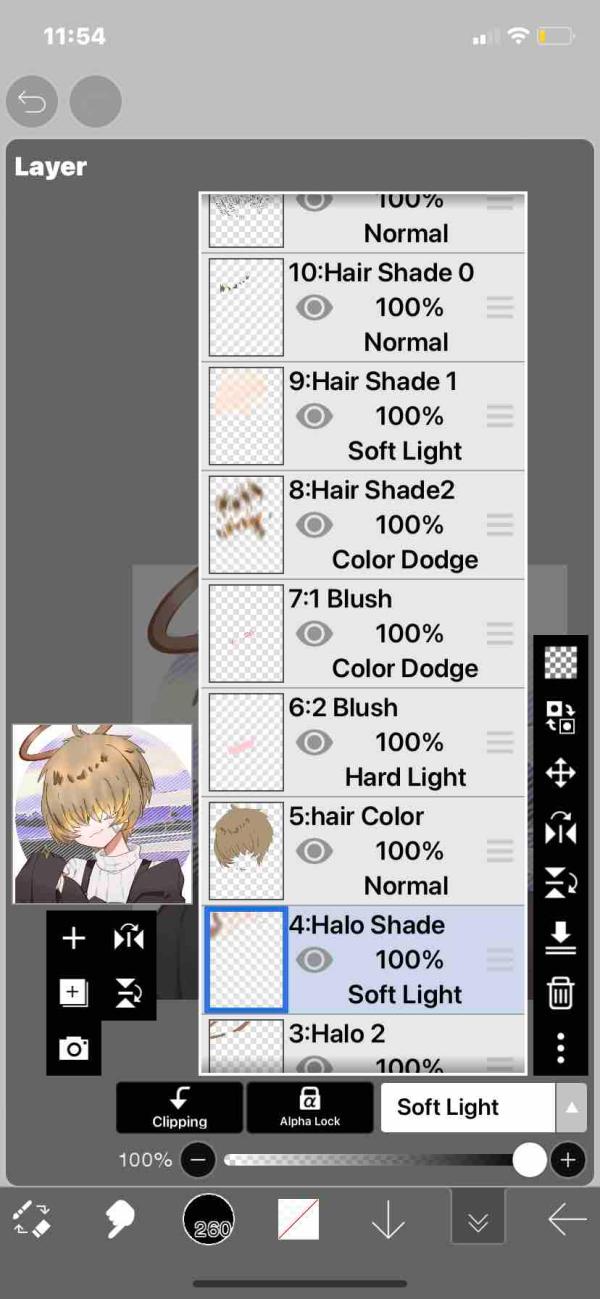Turn on Alpha Lock
The image size is (600, 1299).
pos(310,1107)
